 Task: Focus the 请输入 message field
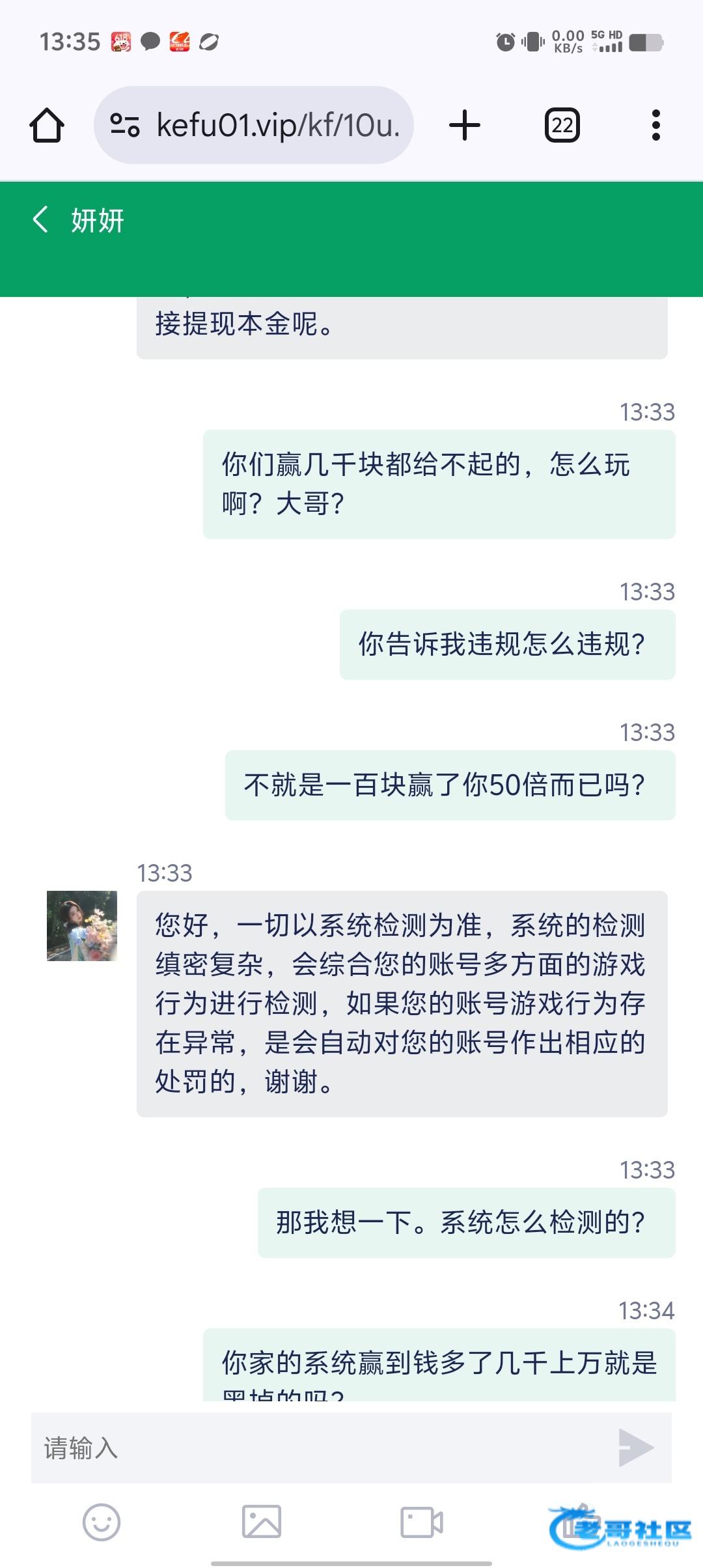coord(319,1448)
